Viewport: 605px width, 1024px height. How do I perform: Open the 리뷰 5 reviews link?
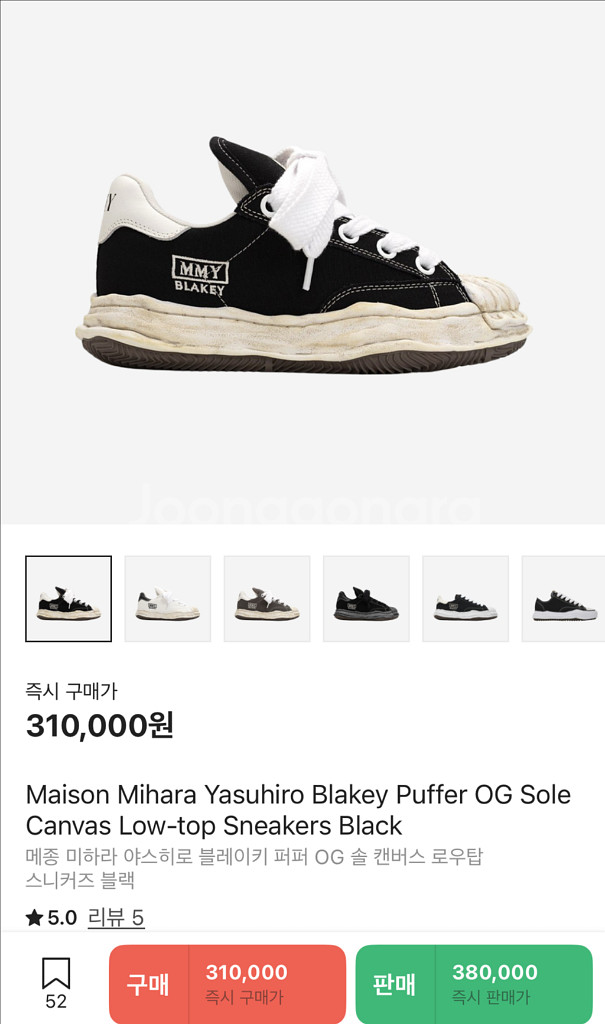click(x=116, y=917)
